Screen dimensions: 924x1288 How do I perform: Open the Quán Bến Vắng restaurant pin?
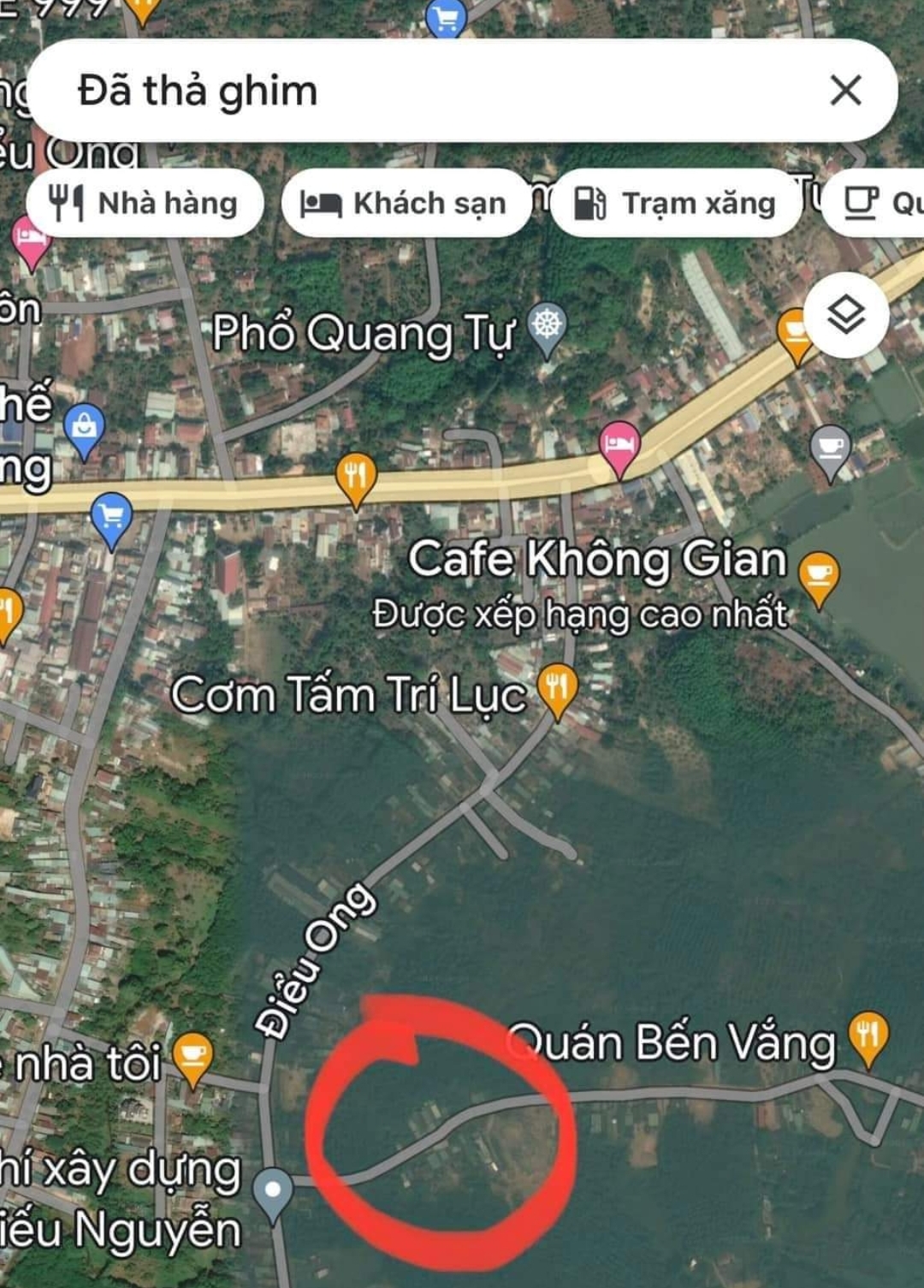click(868, 1036)
